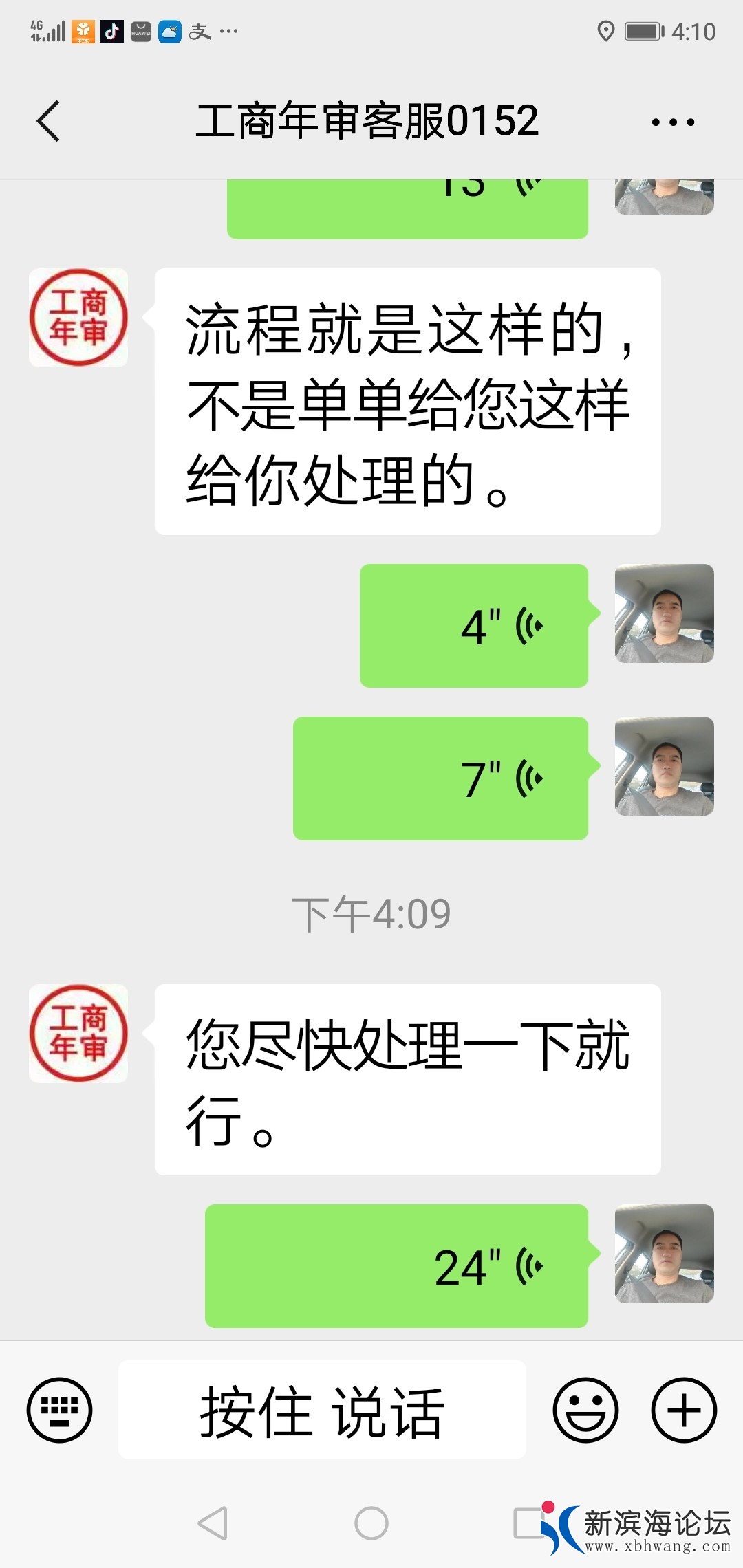Open own avatar beside 24-second voice message
Viewport: 743px width, 1568px height.
pos(664,1253)
